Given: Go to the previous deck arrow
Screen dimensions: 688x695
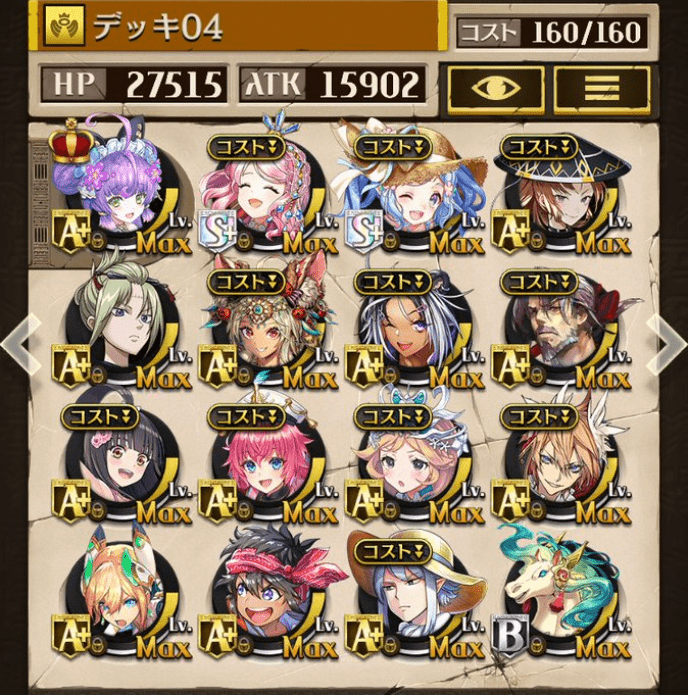Looking at the screenshot, I should pos(20,343).
